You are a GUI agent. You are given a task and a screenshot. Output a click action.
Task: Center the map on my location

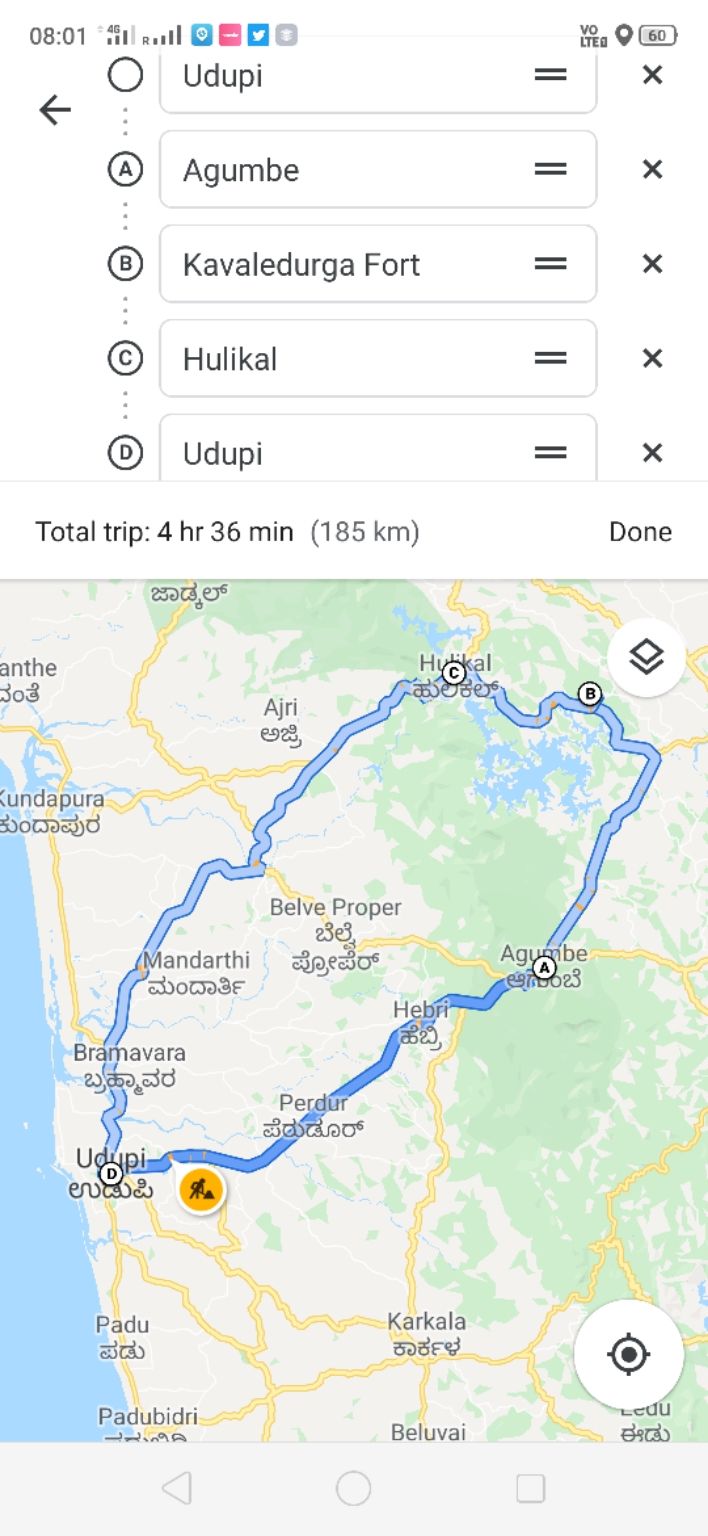[x=629, y=1355]
